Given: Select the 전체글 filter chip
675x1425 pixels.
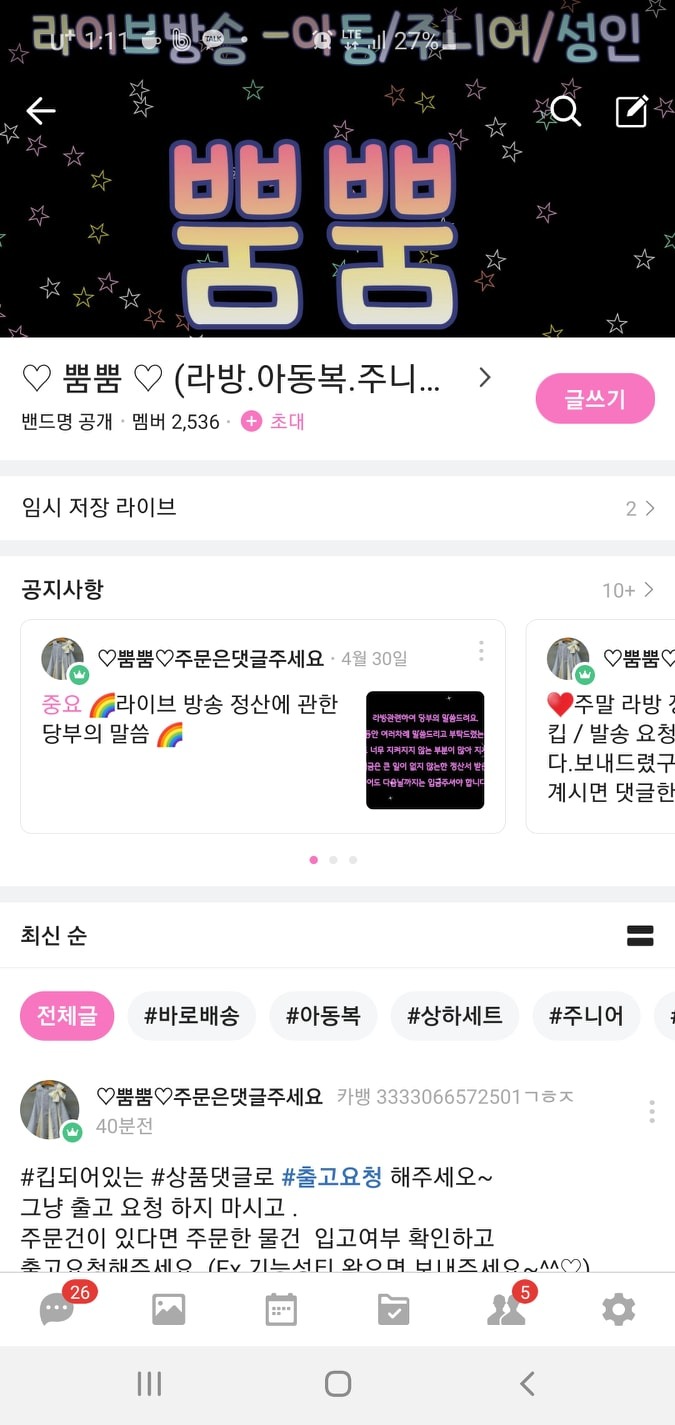Looking at the screenshot, I should pos(67,1017).
